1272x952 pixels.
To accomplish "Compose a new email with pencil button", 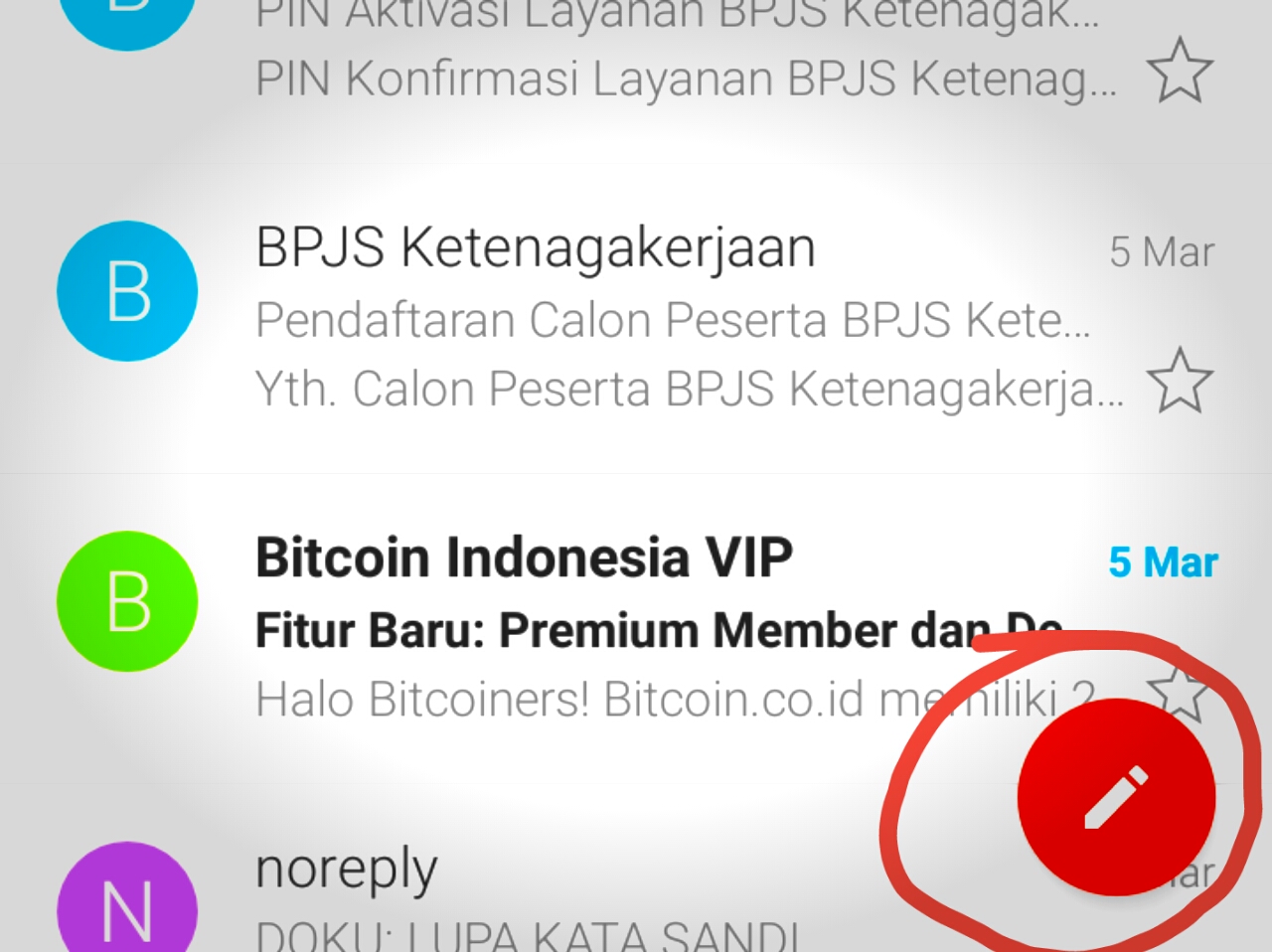I will coord(1115,797).
